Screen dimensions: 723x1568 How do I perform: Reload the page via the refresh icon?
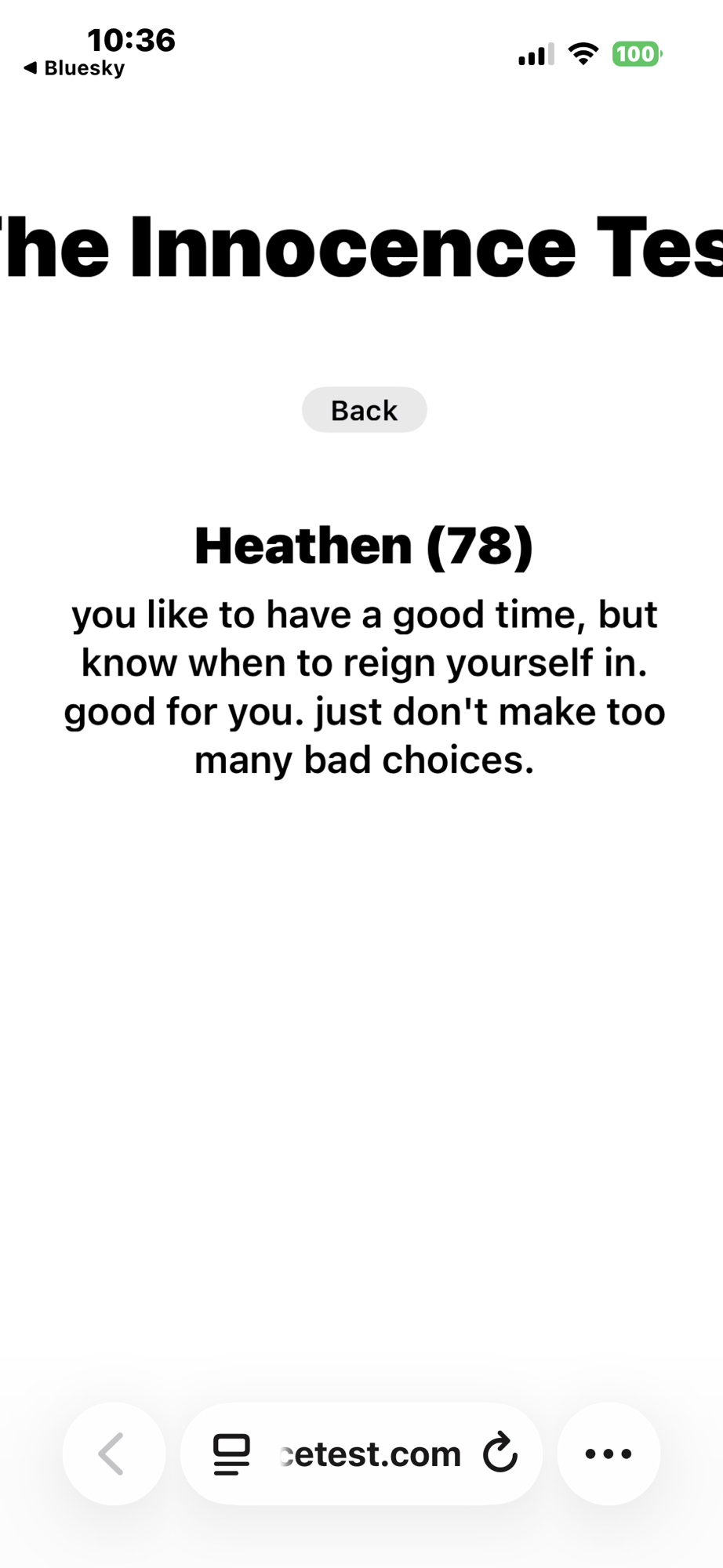point(500,1454)
